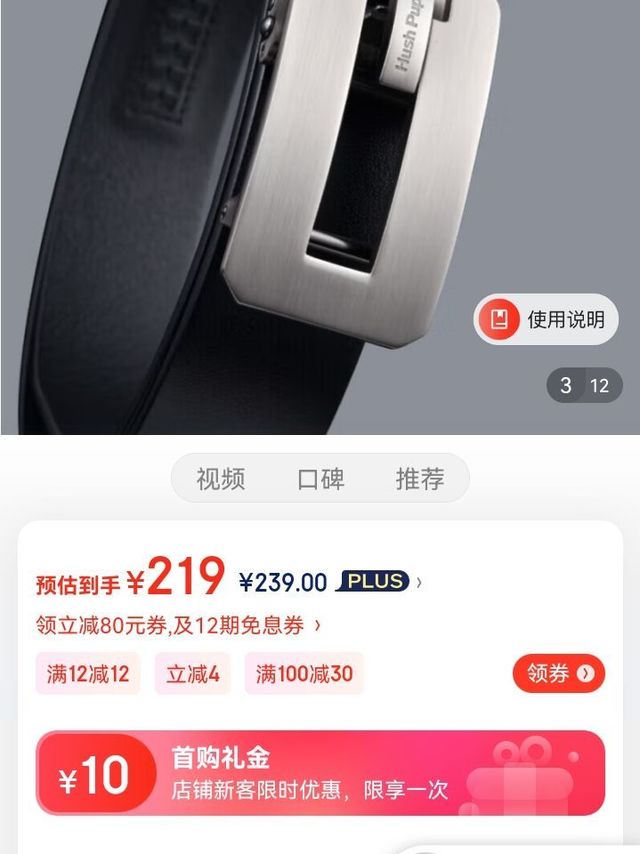Select the 立减4 coupon chip
Image resolution: width=640 pixels, height=854 pixels.
[192, 674]
